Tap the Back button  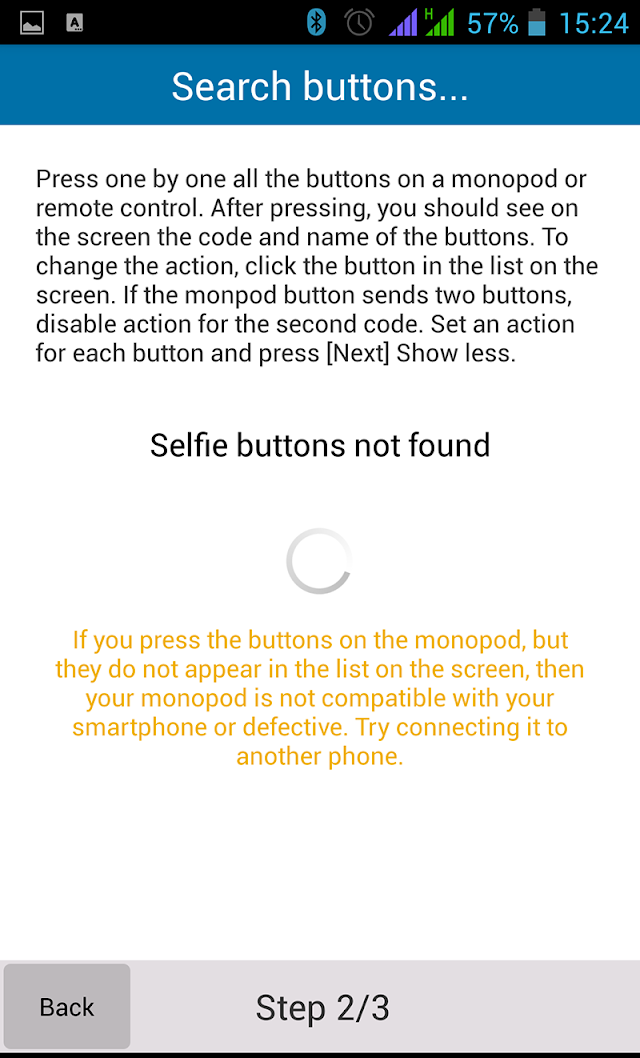[x=67, y=1006]
